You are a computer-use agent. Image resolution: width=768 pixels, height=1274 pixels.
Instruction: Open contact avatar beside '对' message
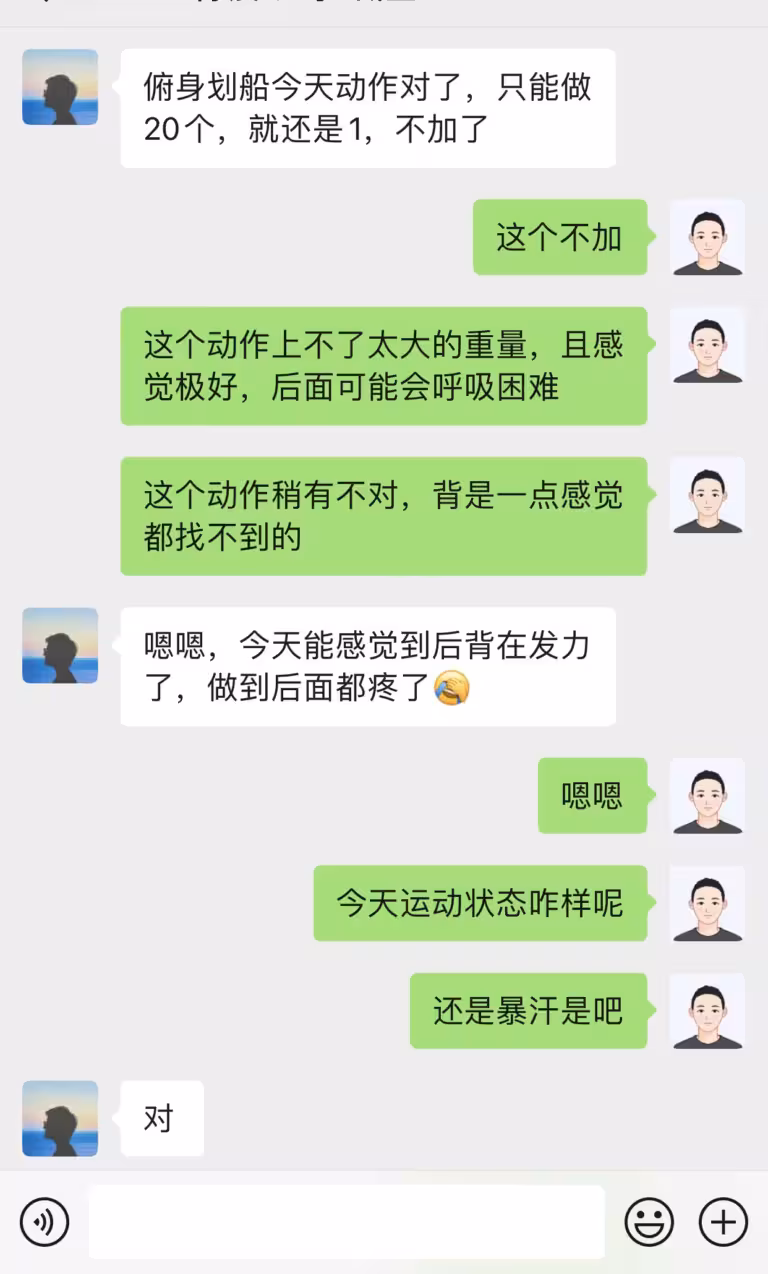point(60,1118)
